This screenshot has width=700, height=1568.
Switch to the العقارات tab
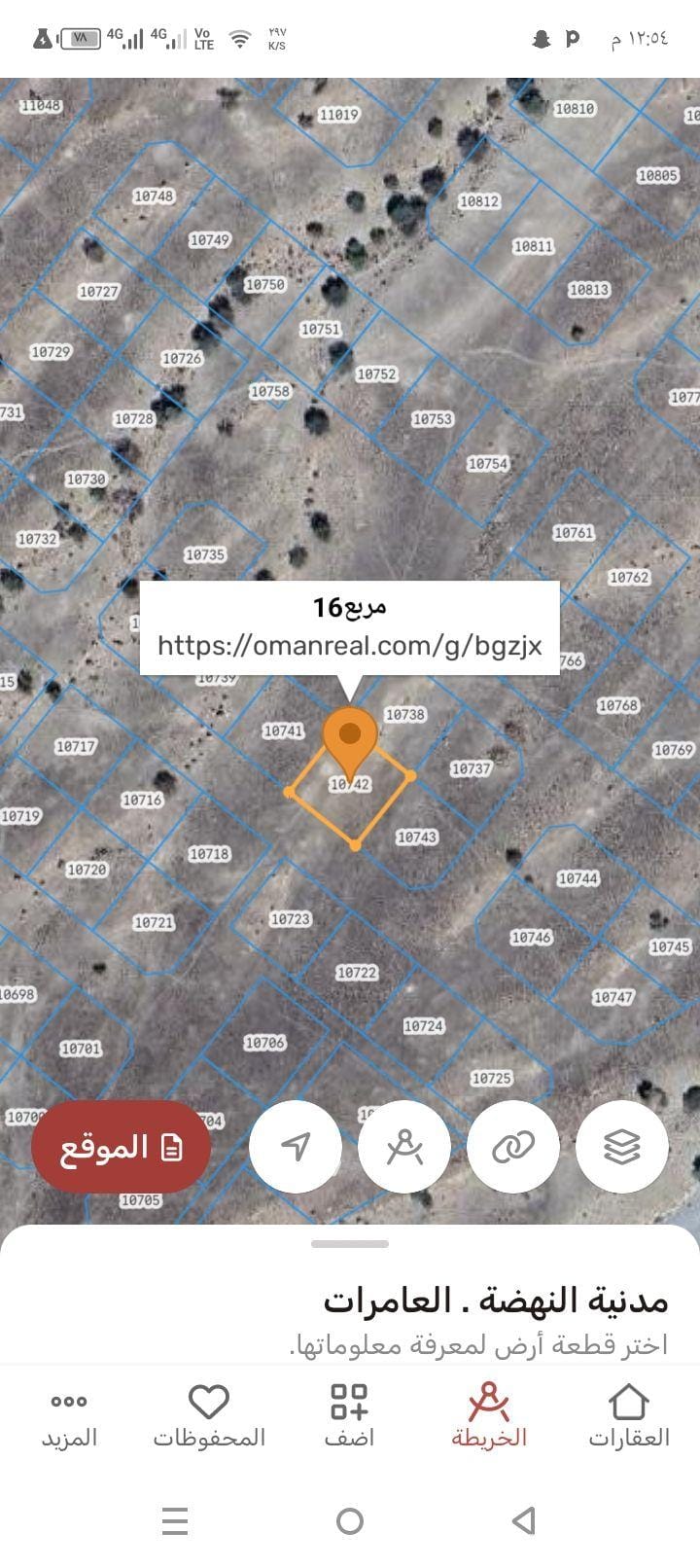(629, 1416)
